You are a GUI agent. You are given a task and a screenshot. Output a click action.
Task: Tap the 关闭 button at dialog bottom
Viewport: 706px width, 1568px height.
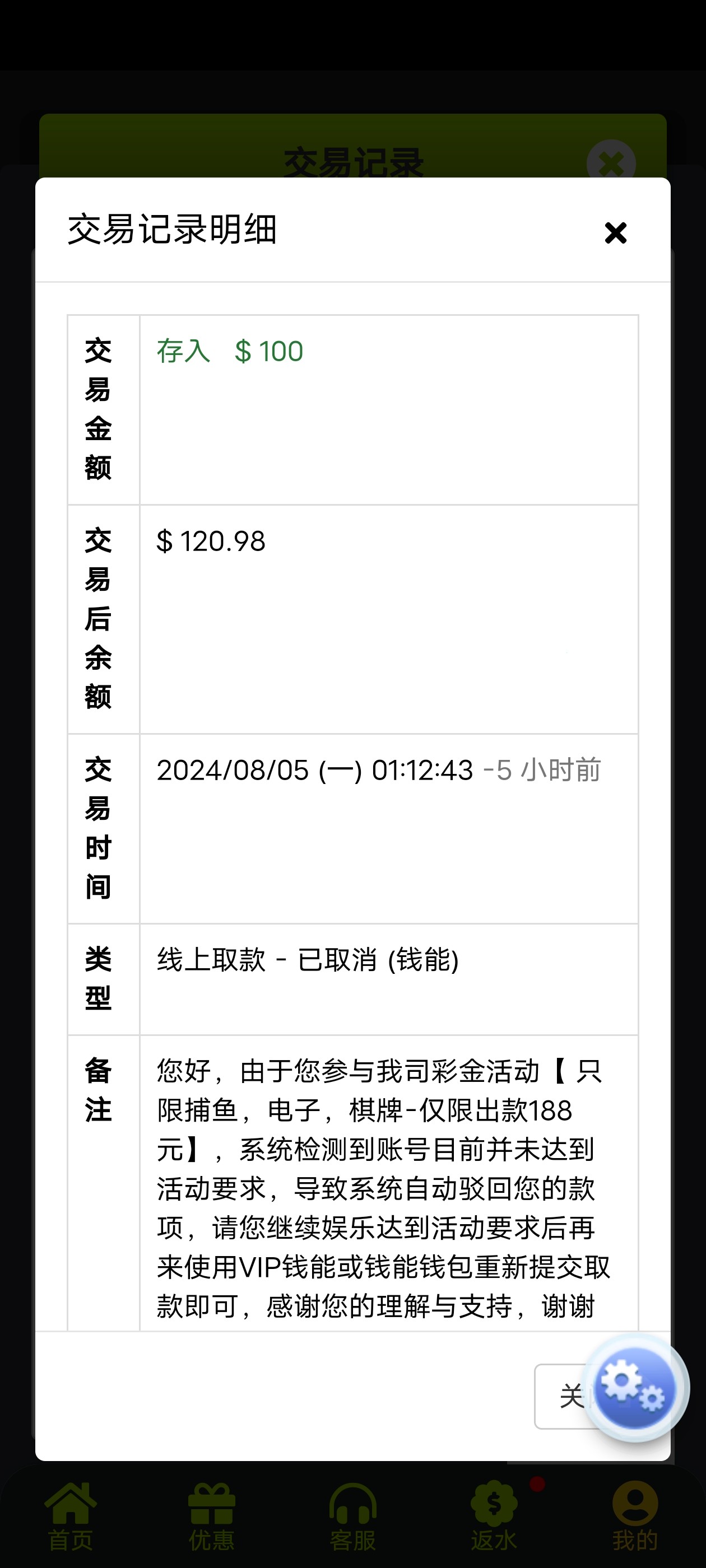(x=561, y=1396)
